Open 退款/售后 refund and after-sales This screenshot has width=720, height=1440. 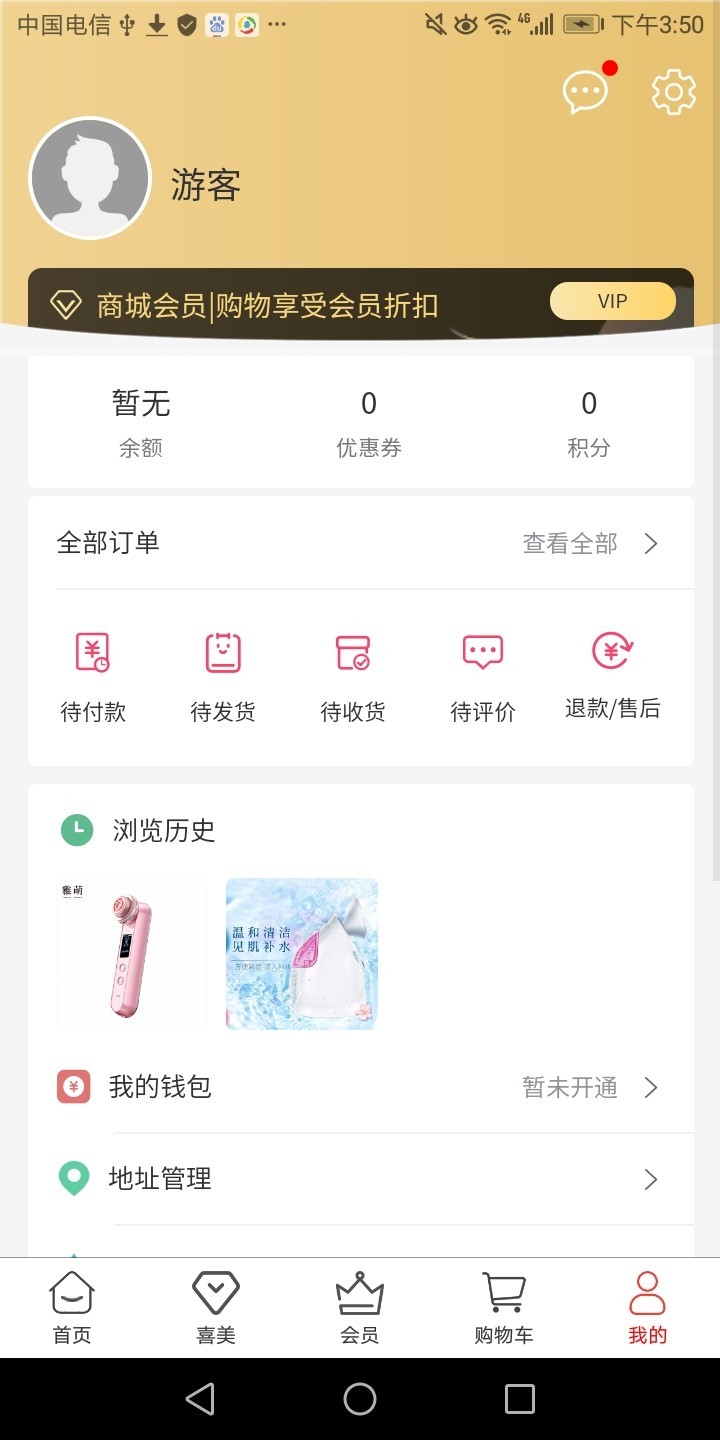(x=612, y=675)
